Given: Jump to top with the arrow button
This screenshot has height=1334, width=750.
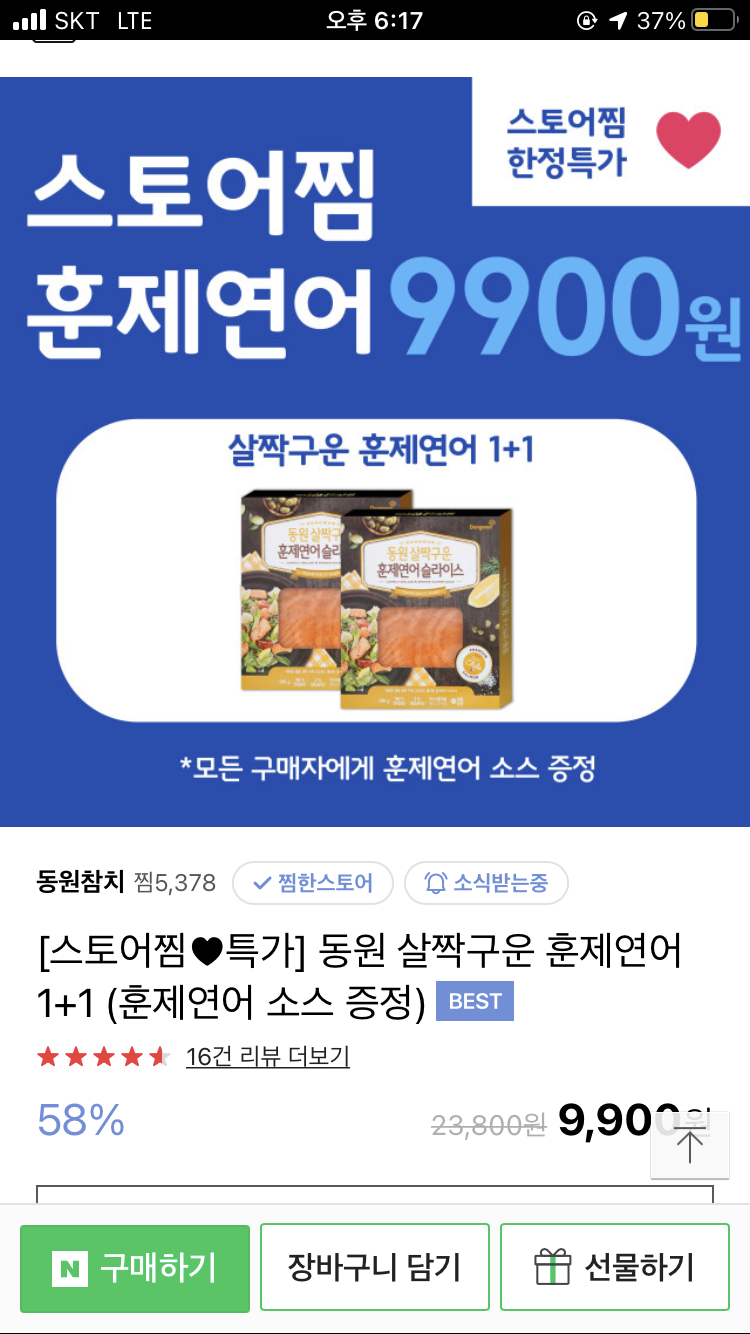Looking at the screenshot, I should pyautogui.click(x=690, y=1145).
